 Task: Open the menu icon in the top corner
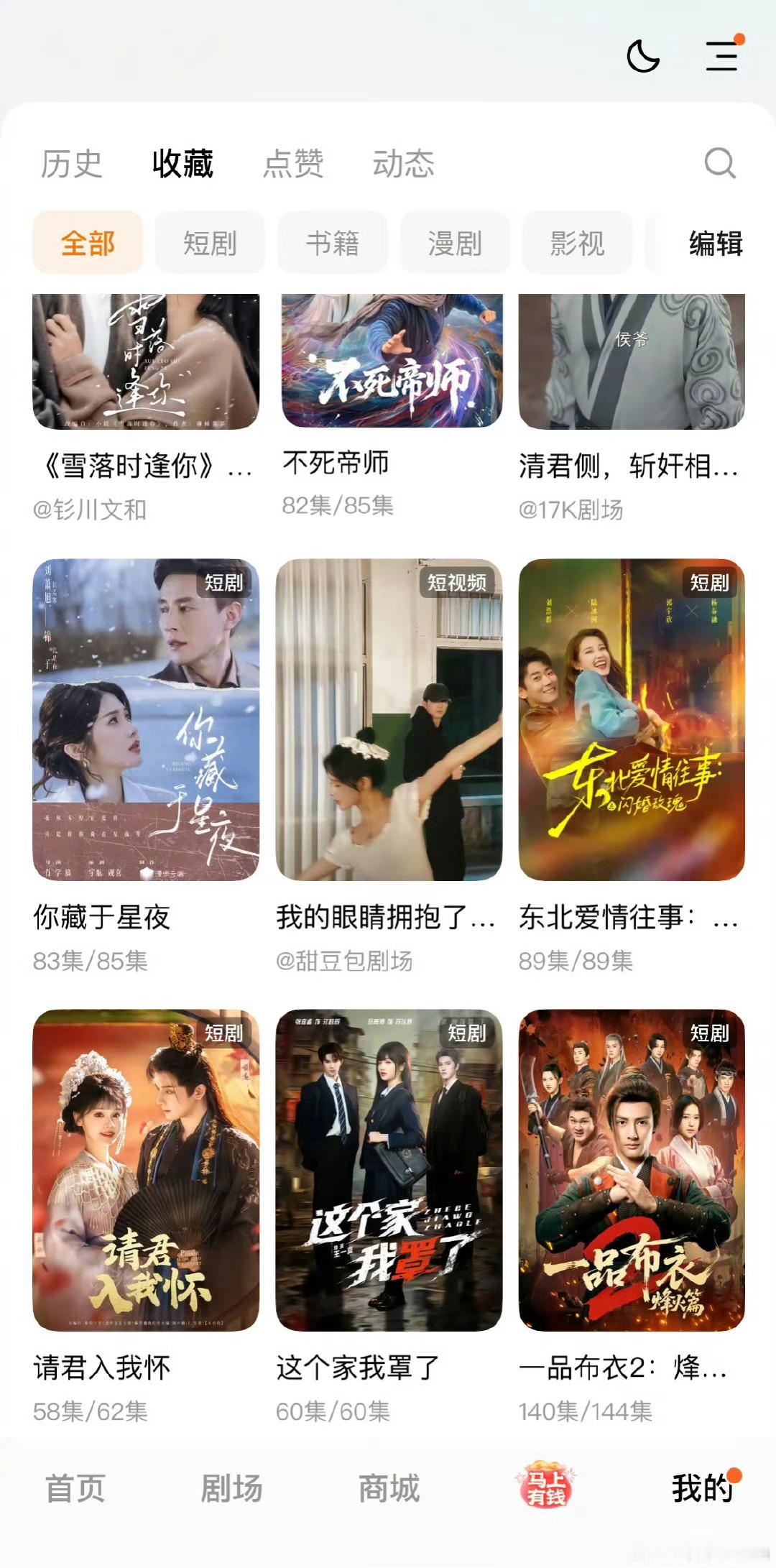tap(721, 56)
